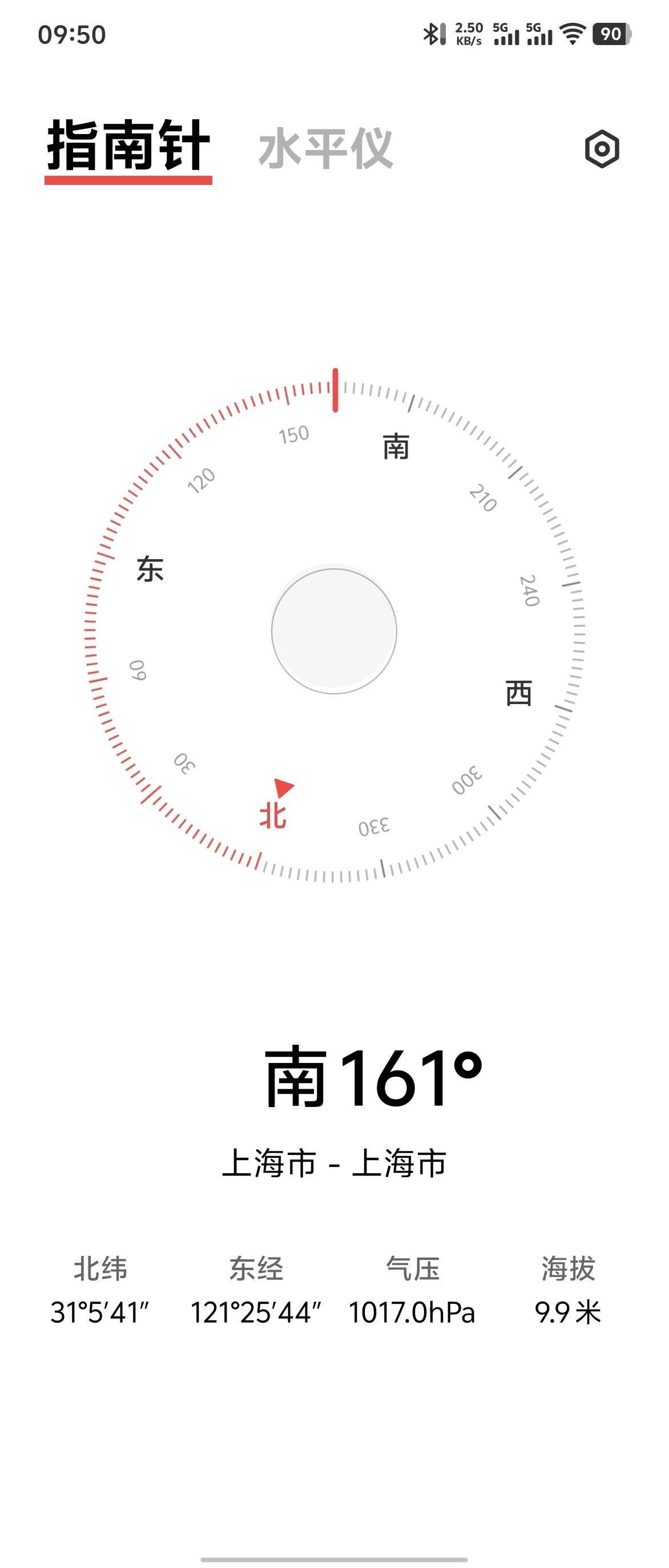Open the hexagon settings icon

click(602, 148)
